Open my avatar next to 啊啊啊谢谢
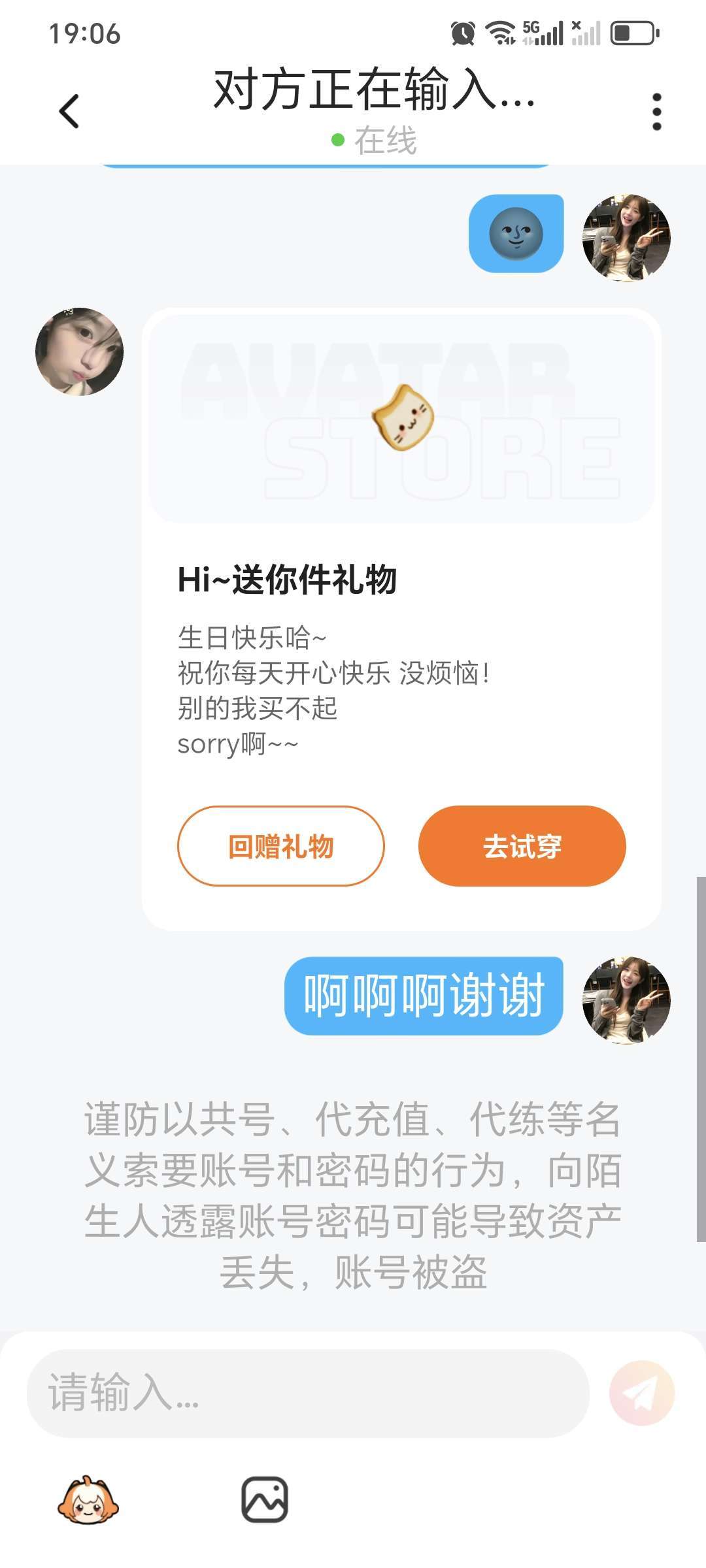Screen dimensions: 706x1568 [626, 999]
